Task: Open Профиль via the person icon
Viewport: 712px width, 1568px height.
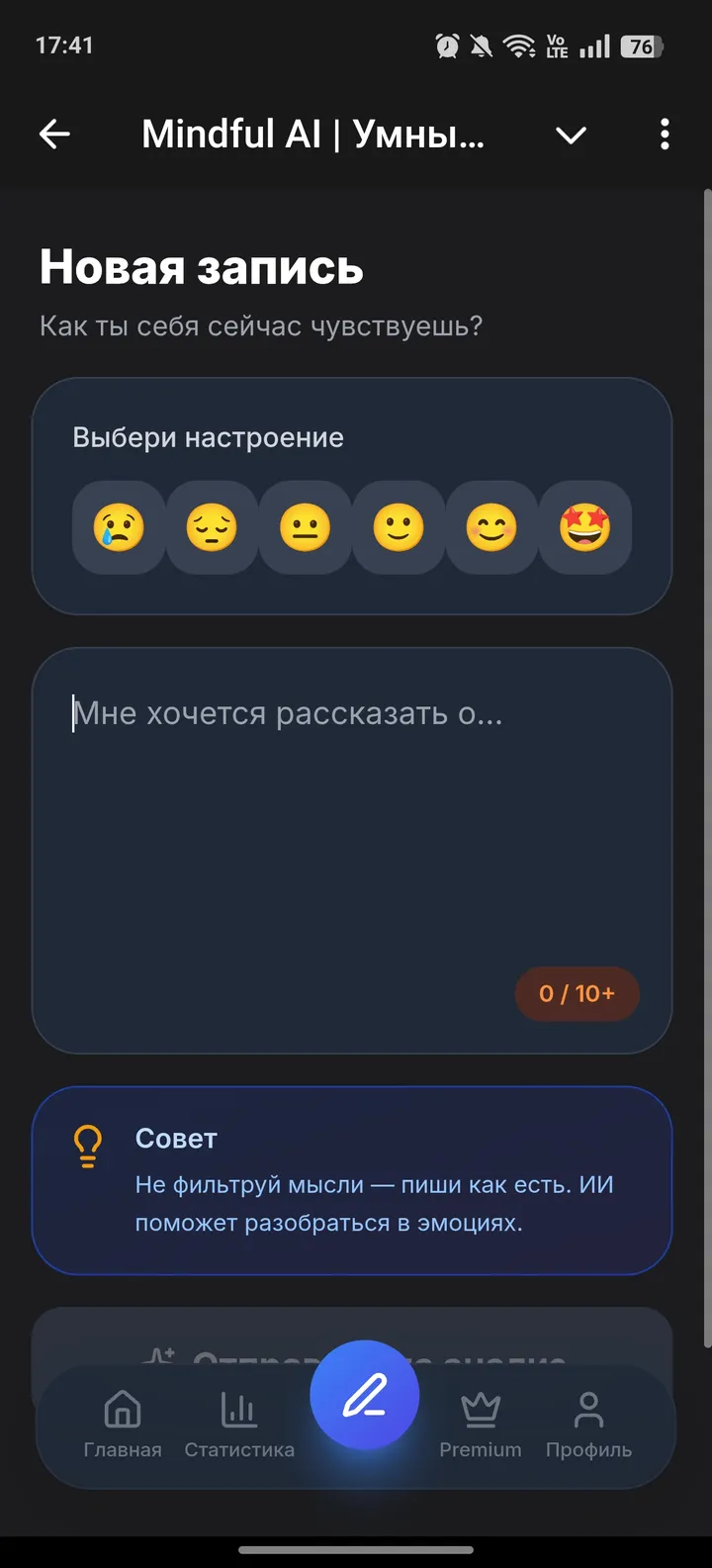Action: [x=588, y=1408]
